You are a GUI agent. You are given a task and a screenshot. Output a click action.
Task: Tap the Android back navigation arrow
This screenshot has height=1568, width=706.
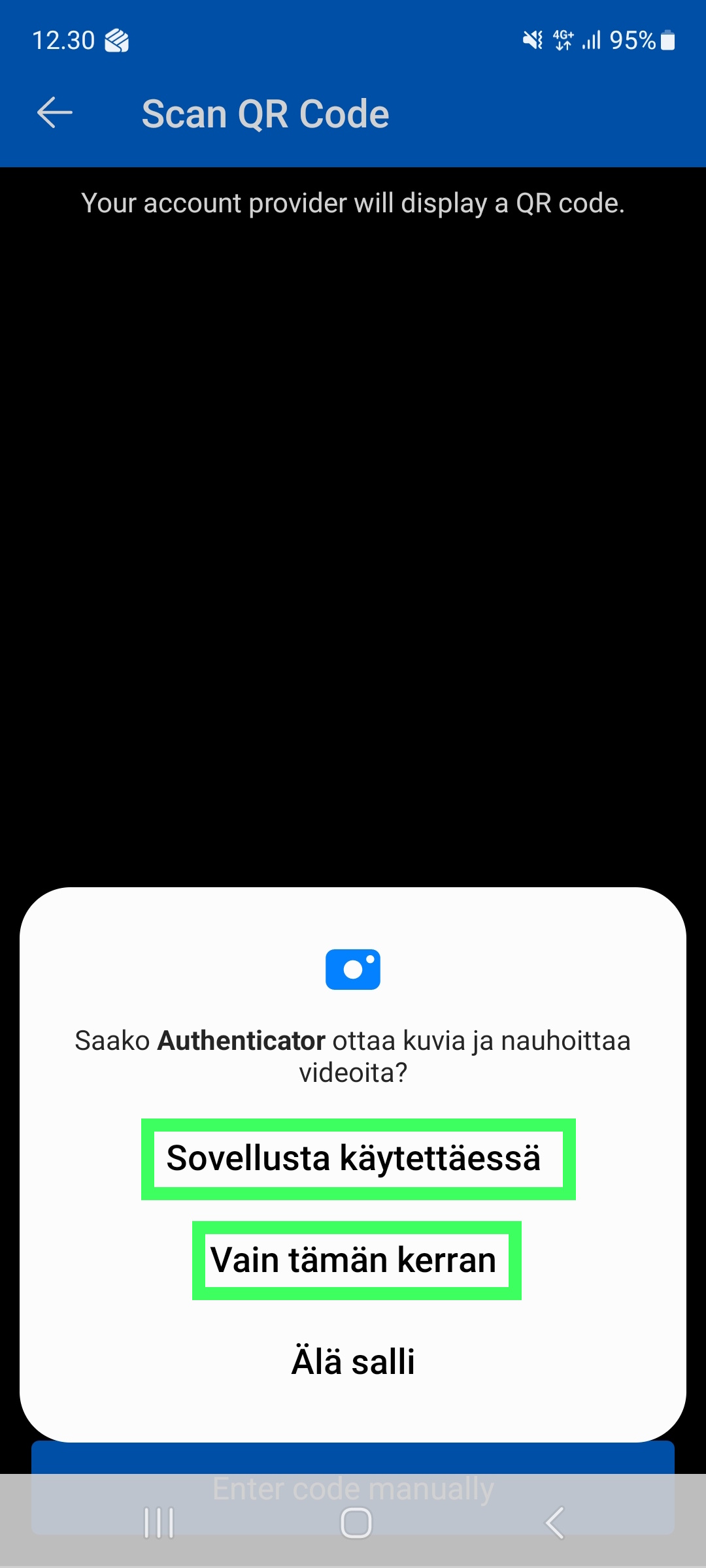[552, 1522]
